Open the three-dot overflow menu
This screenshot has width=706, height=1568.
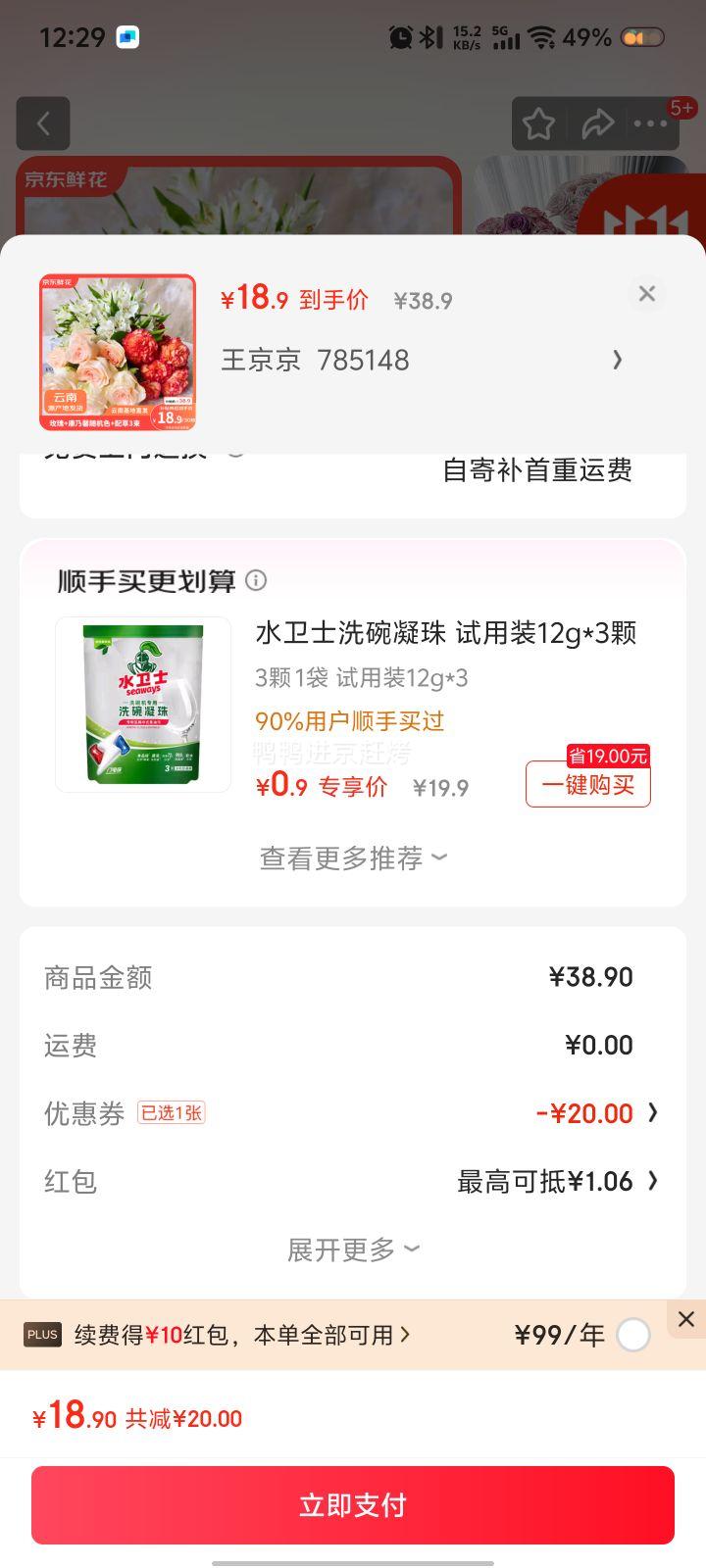tap(651, 123)
